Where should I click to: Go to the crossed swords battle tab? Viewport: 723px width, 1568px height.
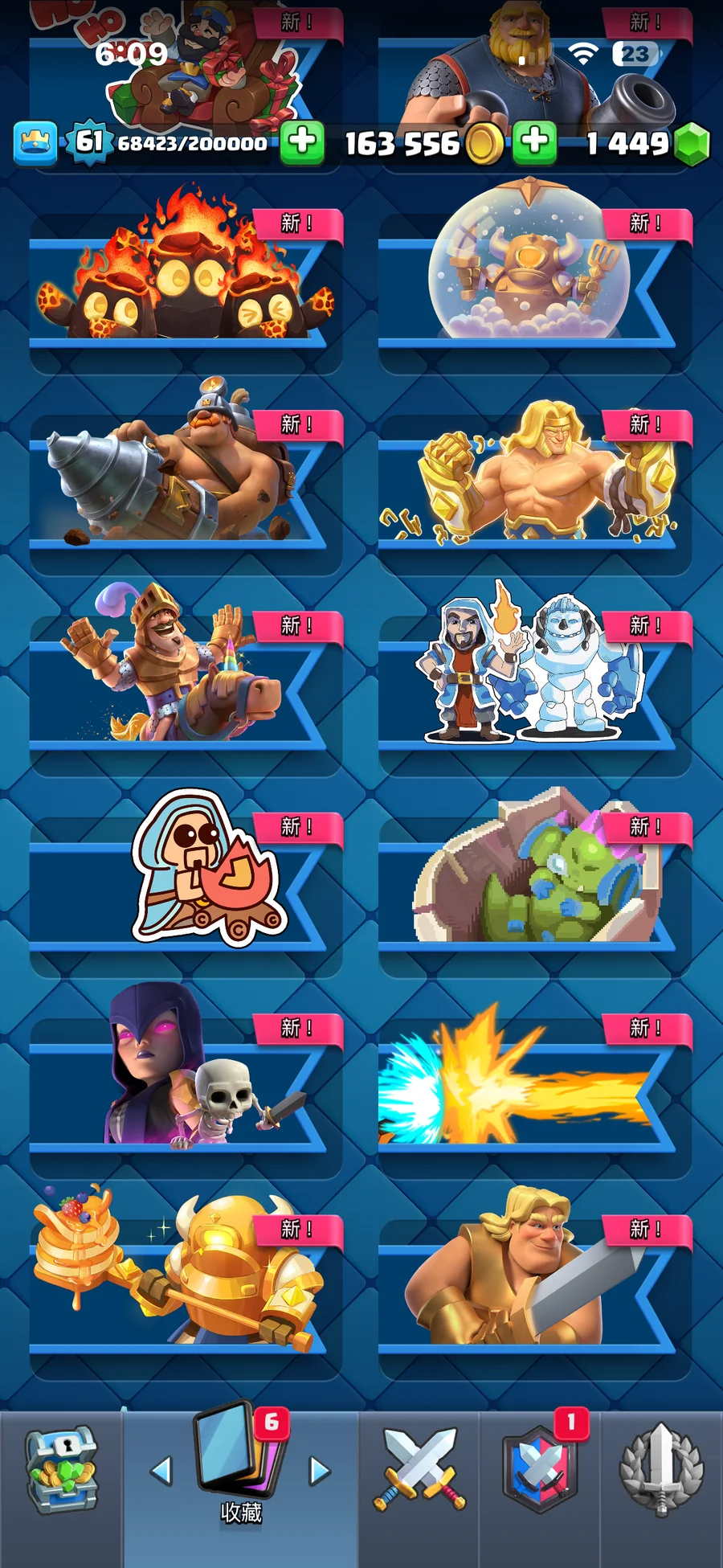click(419, 1471)
